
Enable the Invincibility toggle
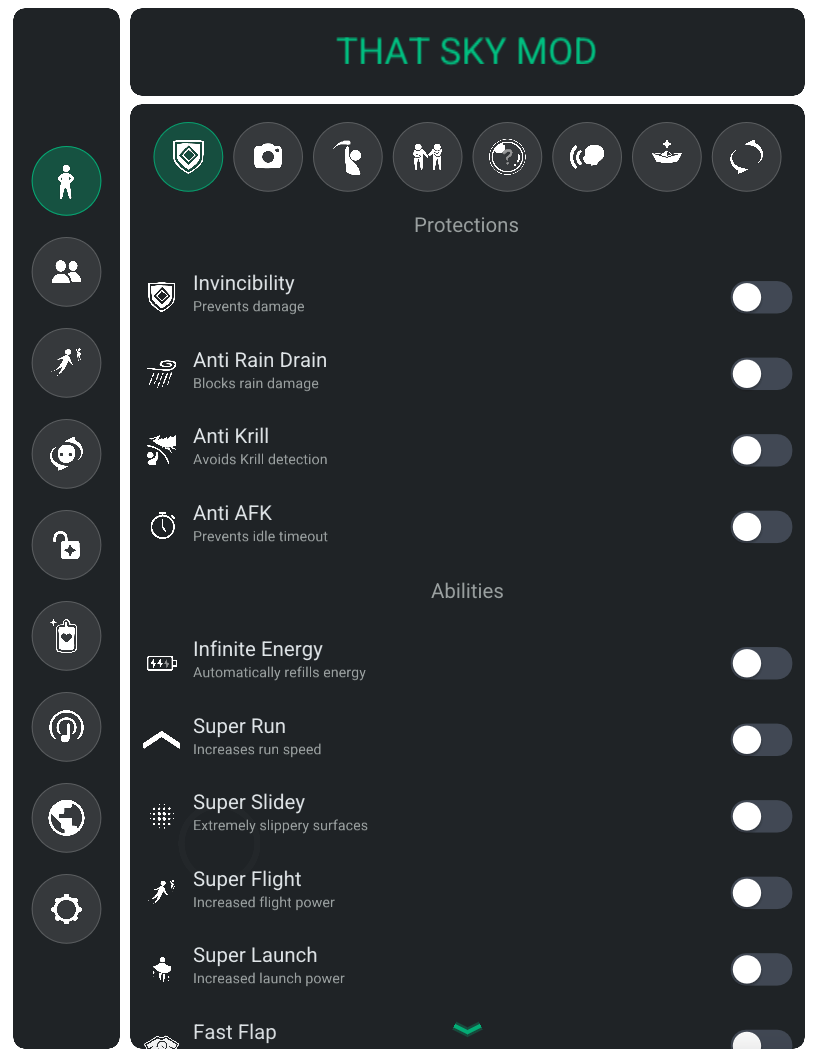point(761,298)
